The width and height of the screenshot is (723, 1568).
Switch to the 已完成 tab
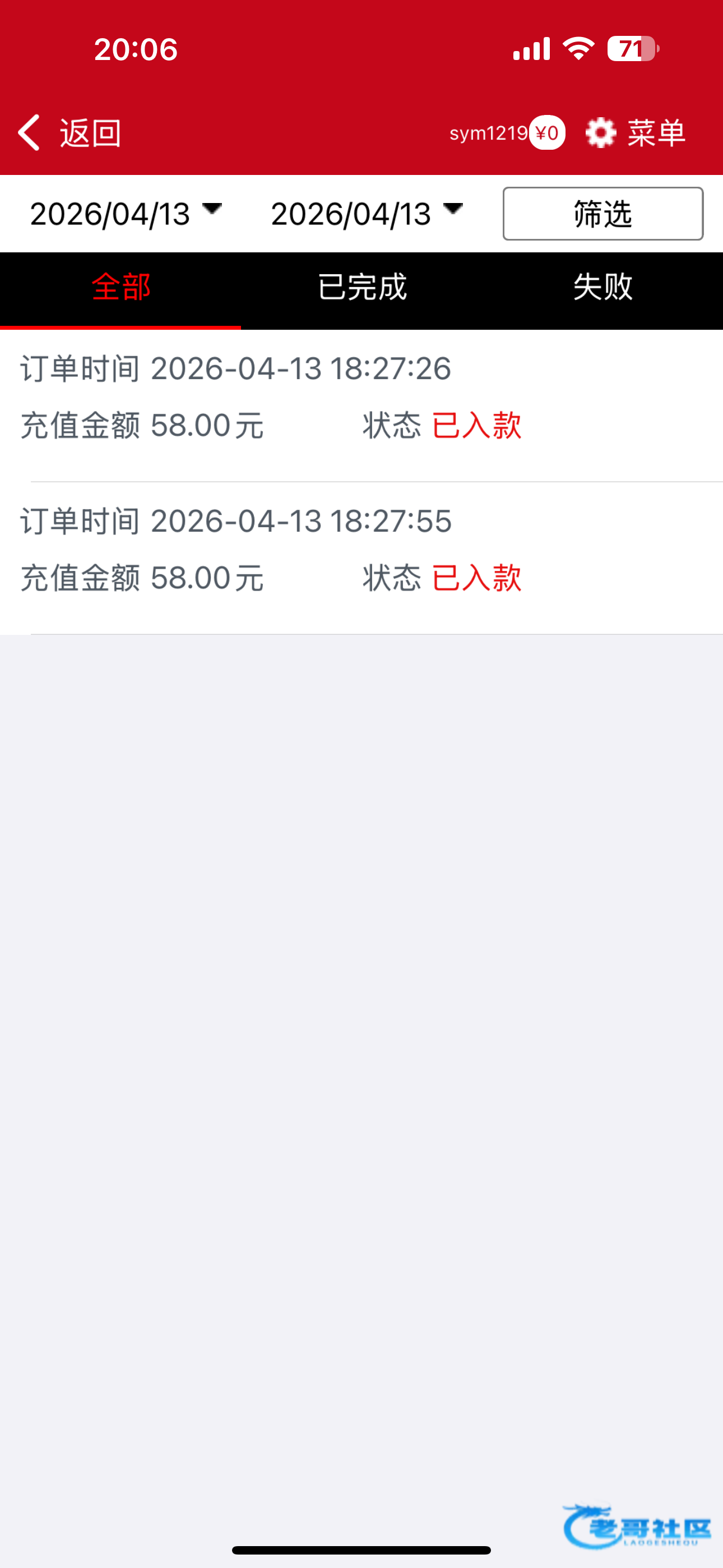pos(361,290)
